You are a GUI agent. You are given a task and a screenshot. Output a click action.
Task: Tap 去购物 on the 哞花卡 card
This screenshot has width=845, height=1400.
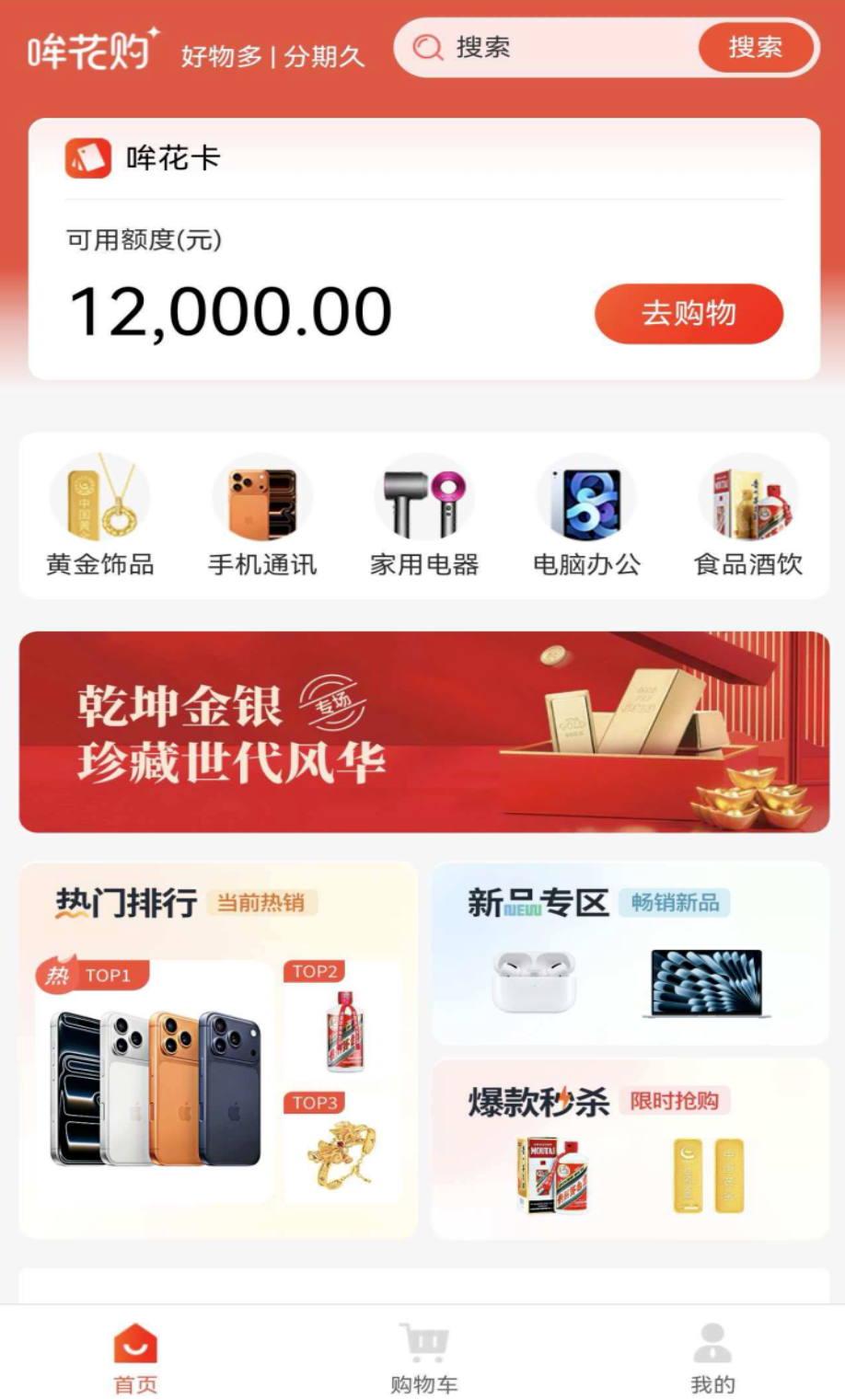(689, 314)
